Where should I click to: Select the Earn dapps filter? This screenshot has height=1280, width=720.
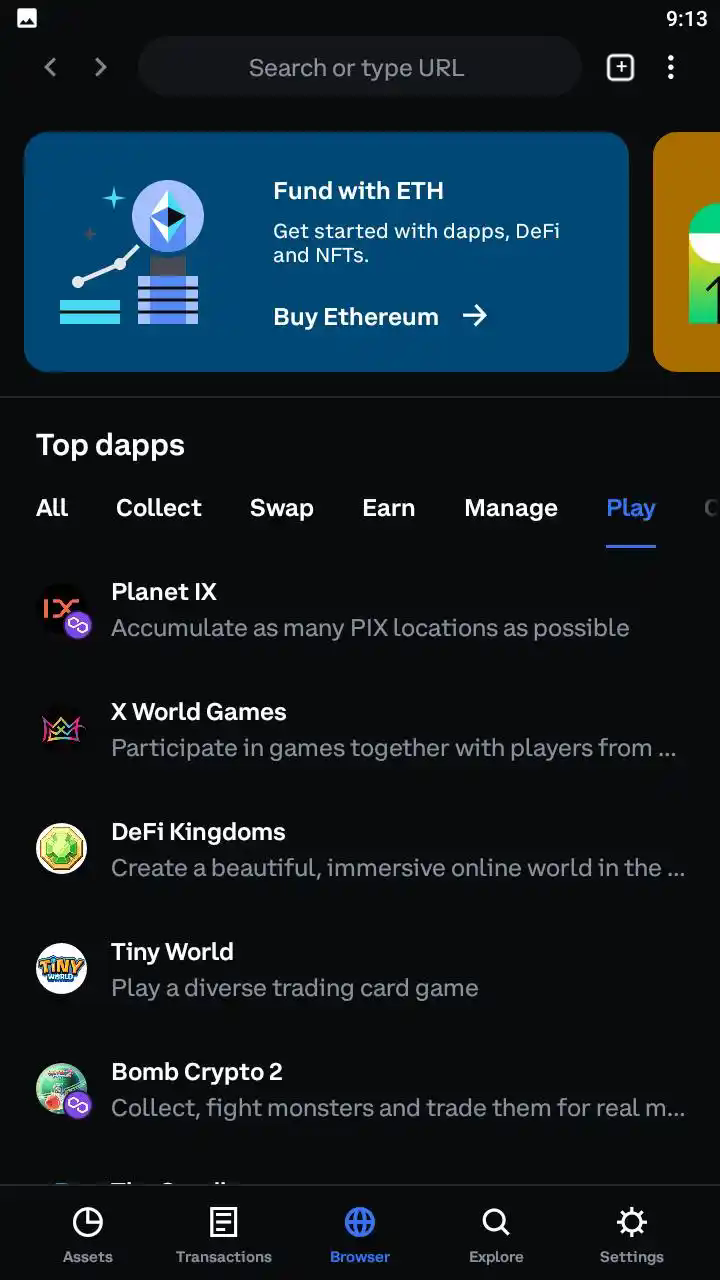tap(388, 508)
